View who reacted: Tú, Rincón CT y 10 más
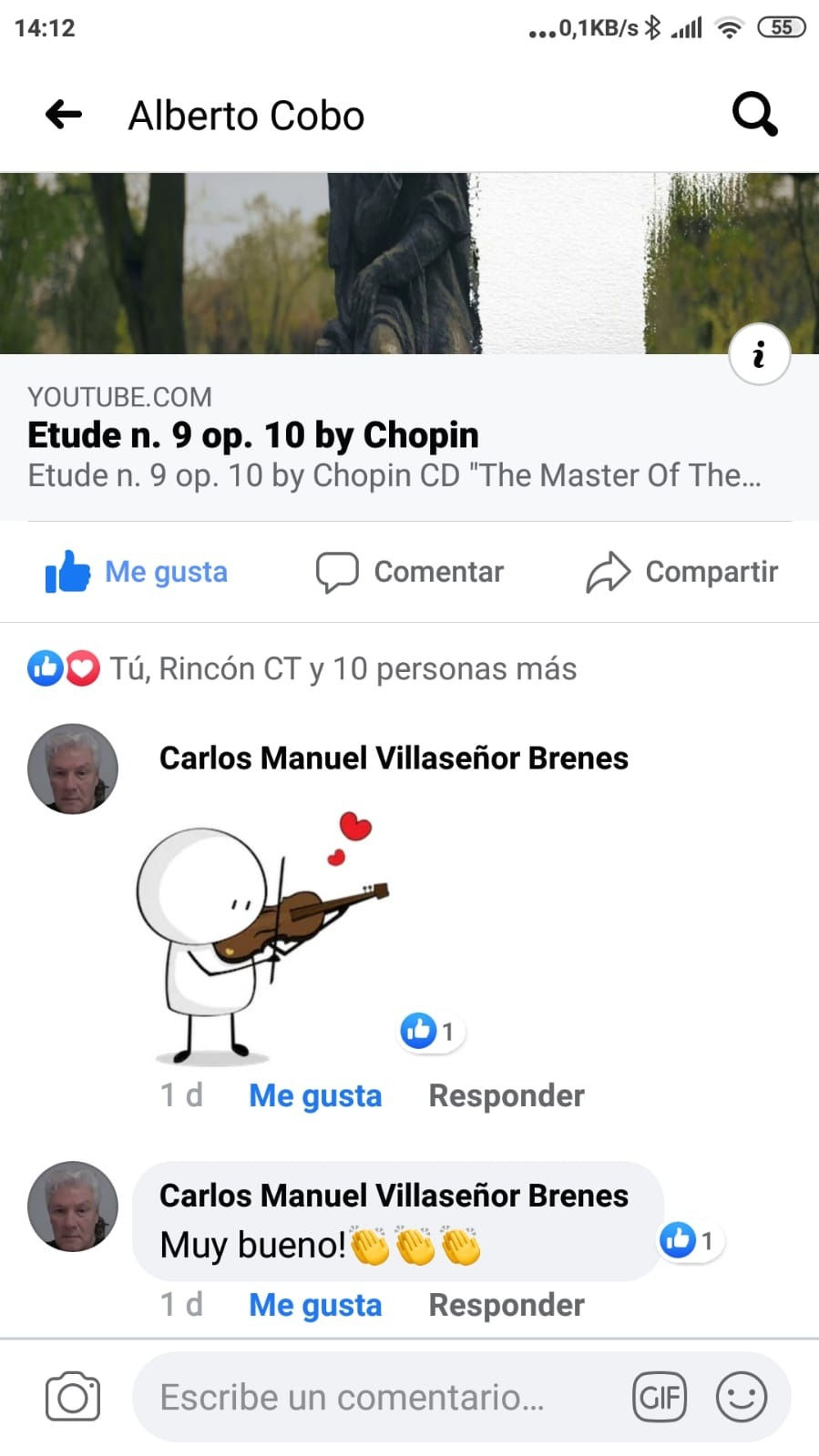The width and height of the screenshot is (819, 1456). pyautogui.click(x=342, y=669)
